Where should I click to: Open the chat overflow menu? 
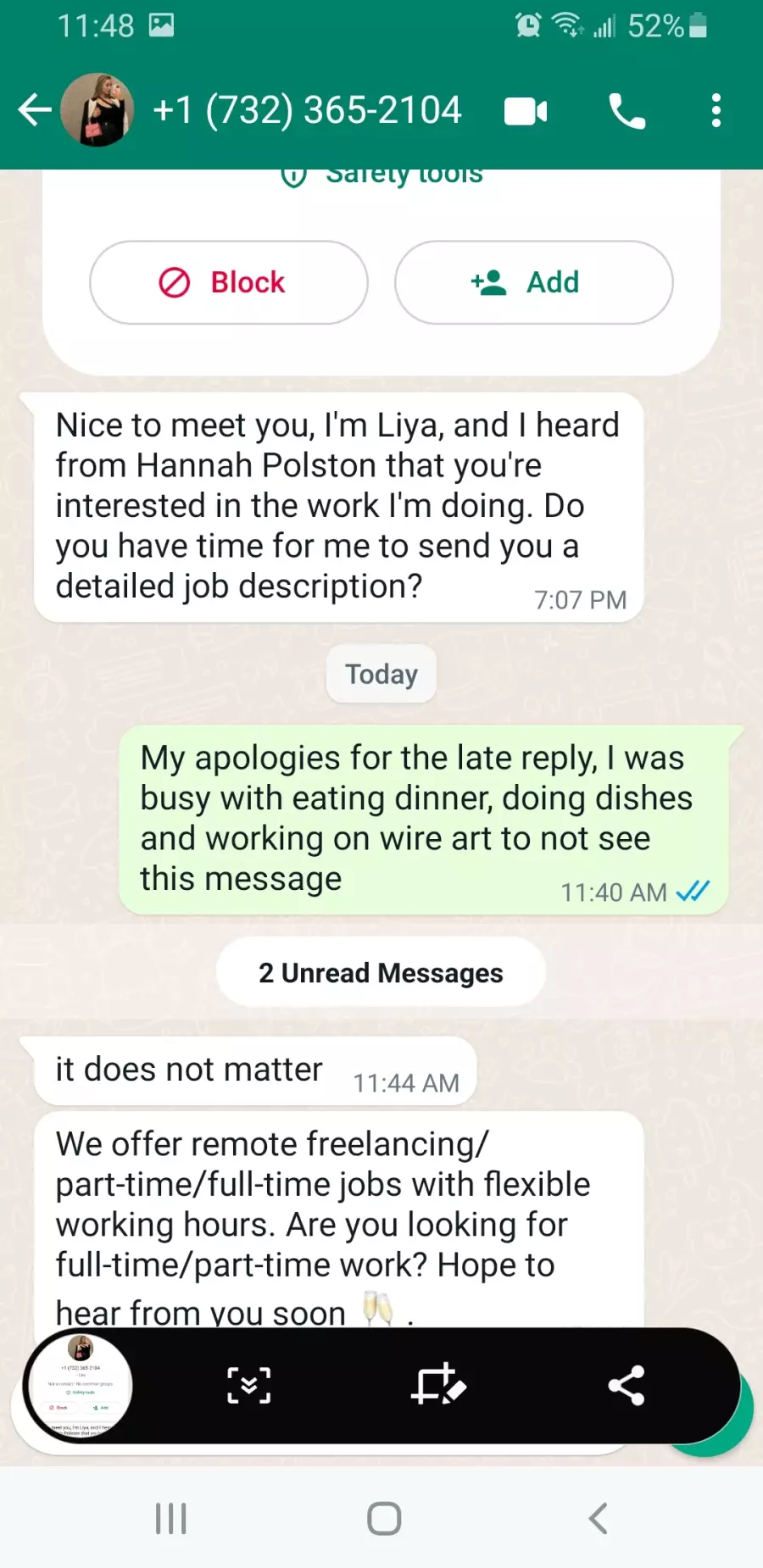pos(716,111)
